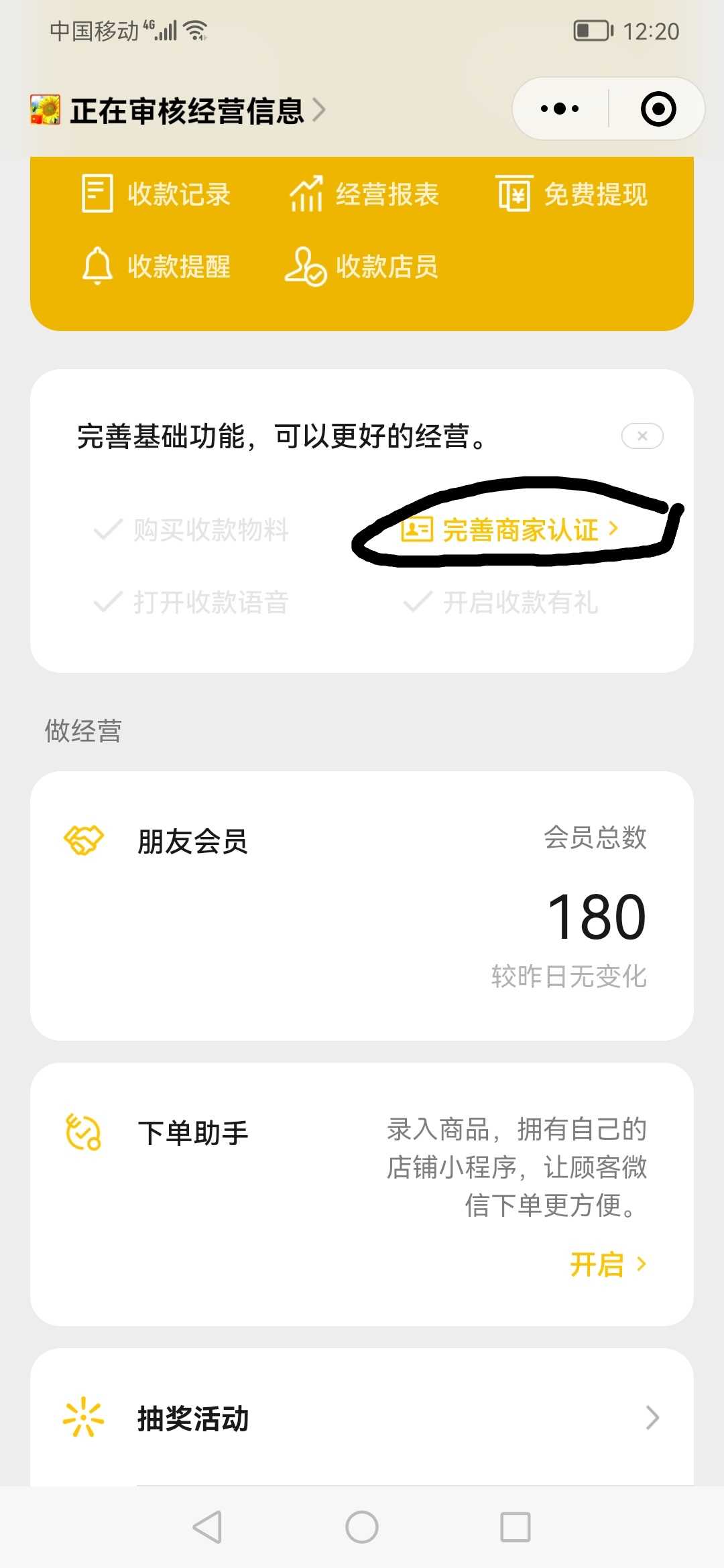Manage 收款店员
The width and height of the screenshot is (724, 1568).
(x=361, y=266)
